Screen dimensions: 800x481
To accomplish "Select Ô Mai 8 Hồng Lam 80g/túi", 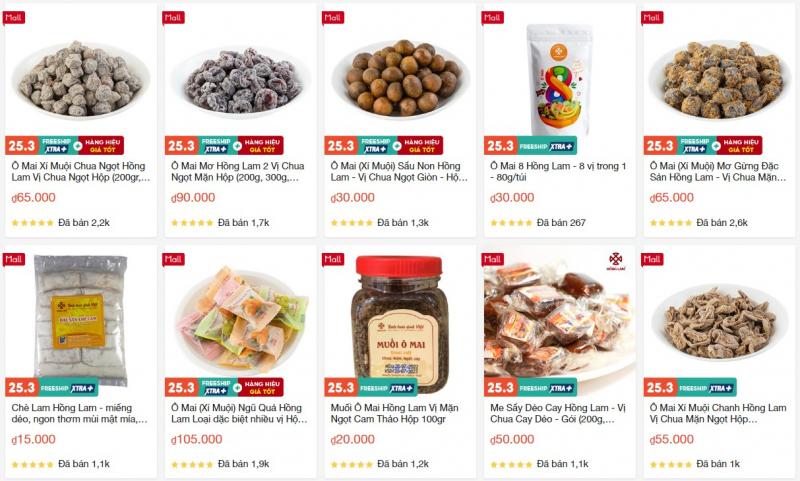I will [560, 171].
